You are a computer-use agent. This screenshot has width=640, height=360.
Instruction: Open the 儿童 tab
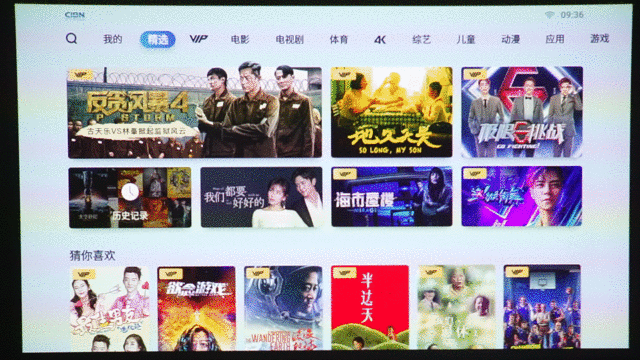pos(466,40)
